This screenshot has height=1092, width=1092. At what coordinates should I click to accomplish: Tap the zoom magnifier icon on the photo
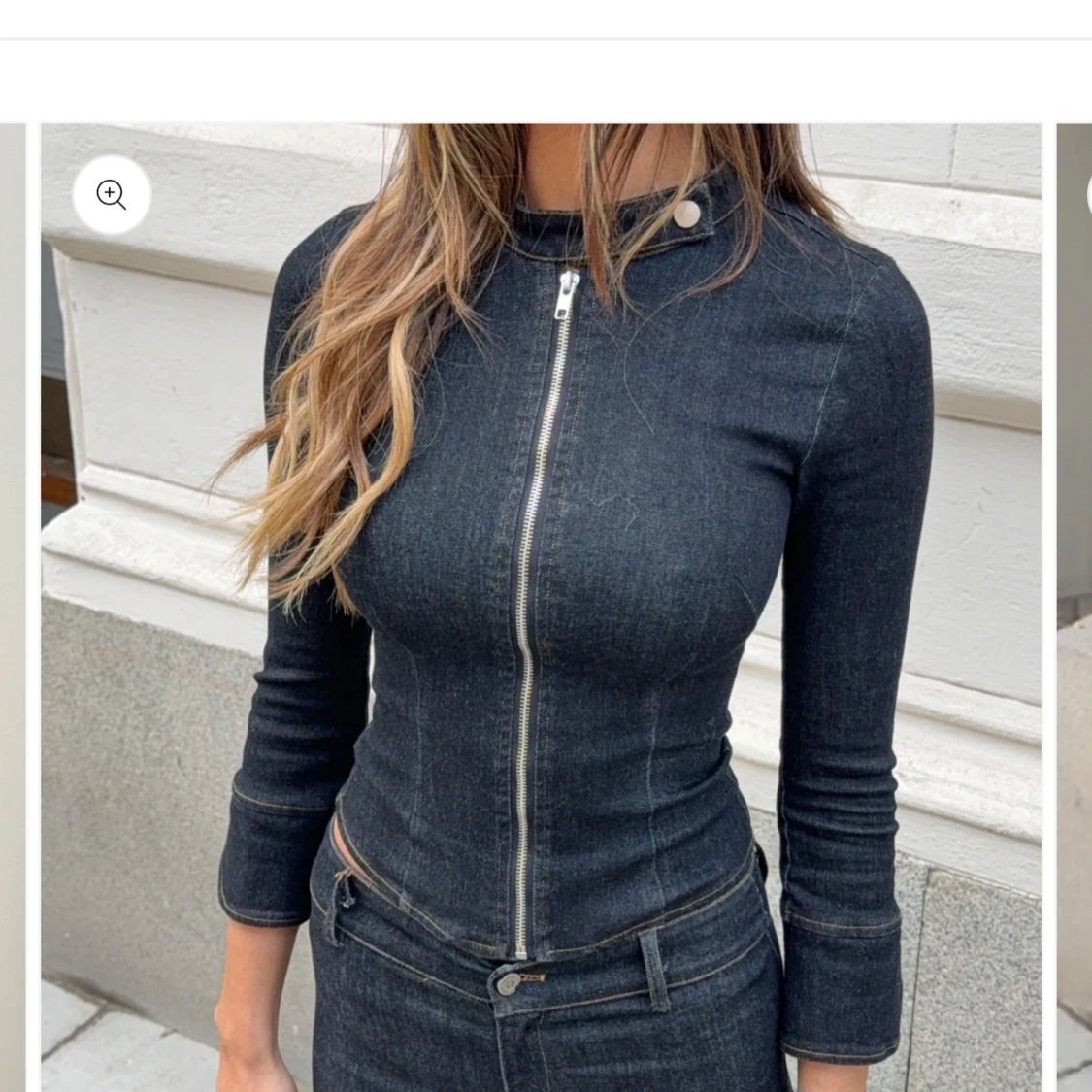[x=112, y=194]
